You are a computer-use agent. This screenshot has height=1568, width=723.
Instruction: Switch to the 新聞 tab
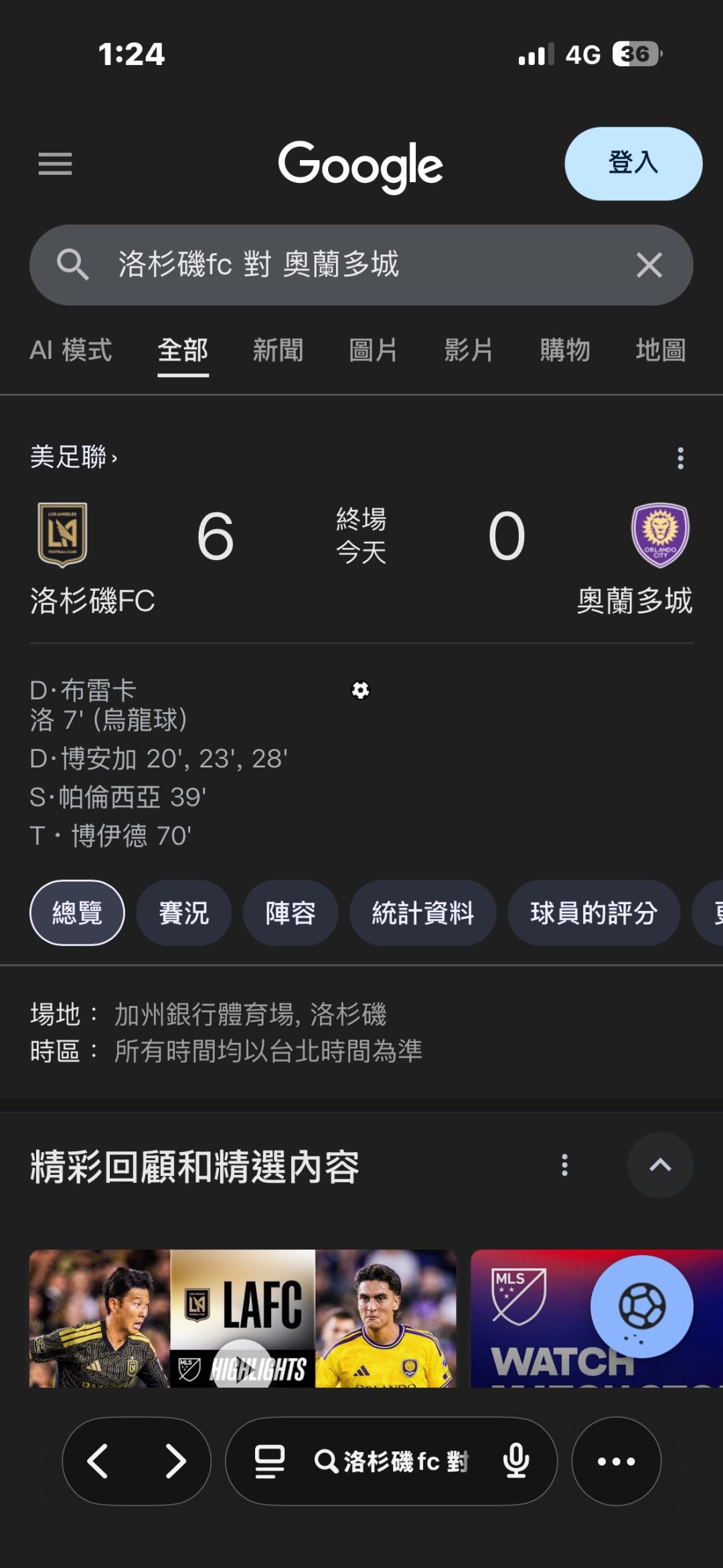278,350
